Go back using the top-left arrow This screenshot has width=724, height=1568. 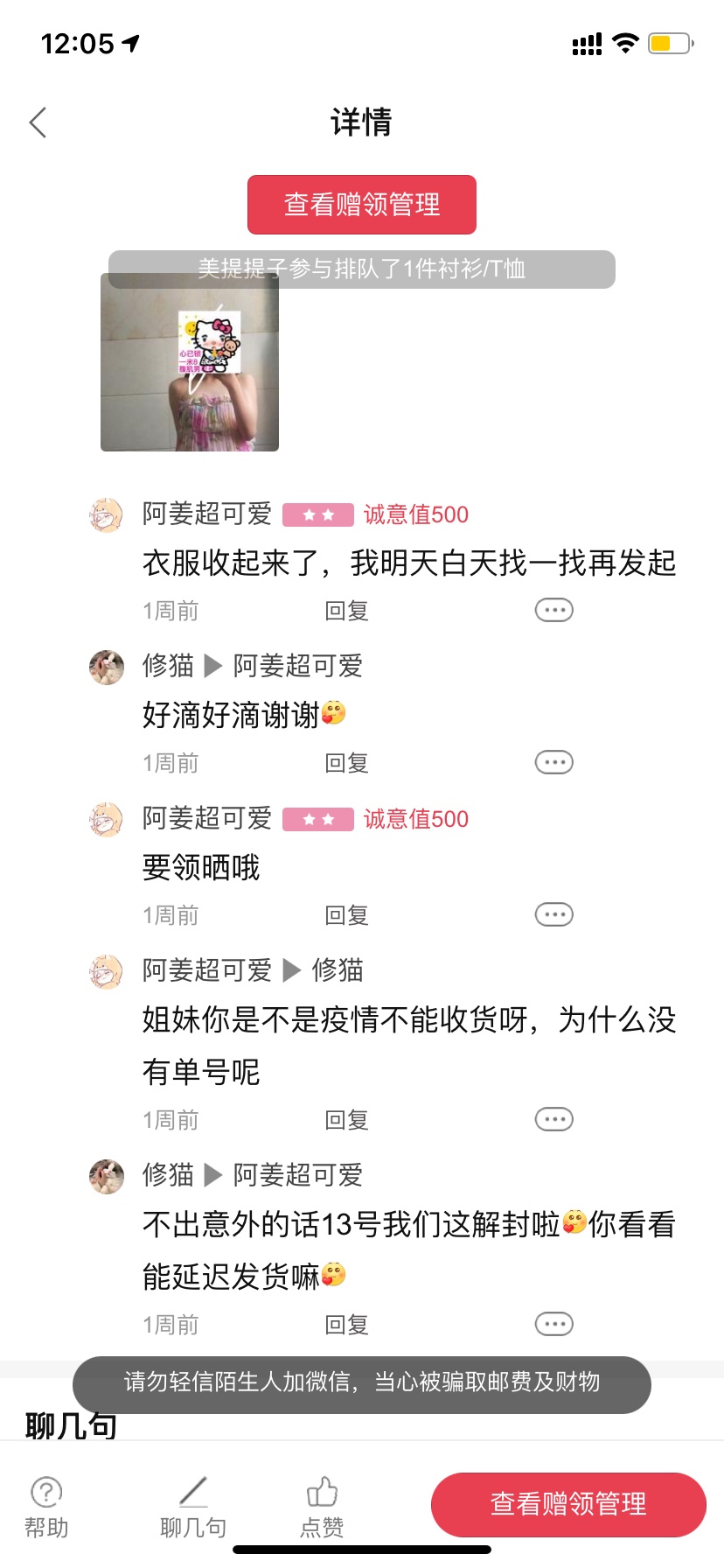tap(38, 122)
